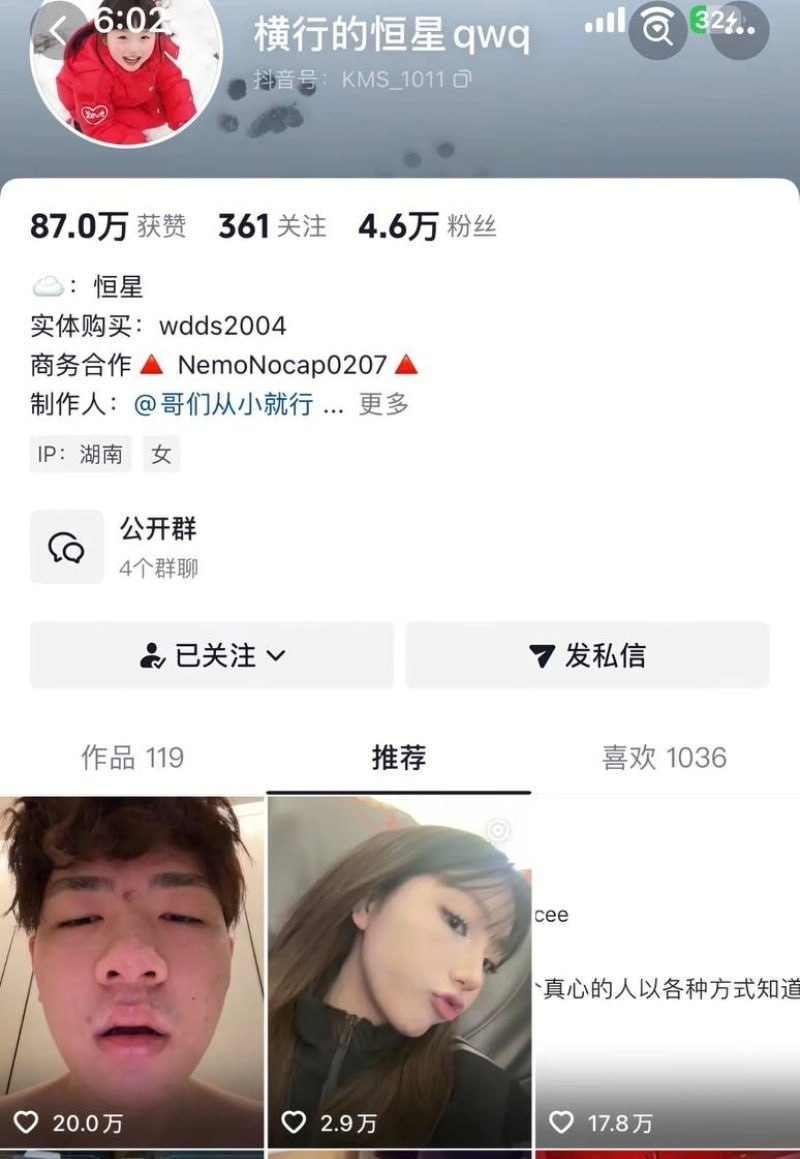Viewport: 800px width, 1159px height.
Task: Open the video with 20.0万 likes
Action: pyautogui.click(x=132, y=970)
